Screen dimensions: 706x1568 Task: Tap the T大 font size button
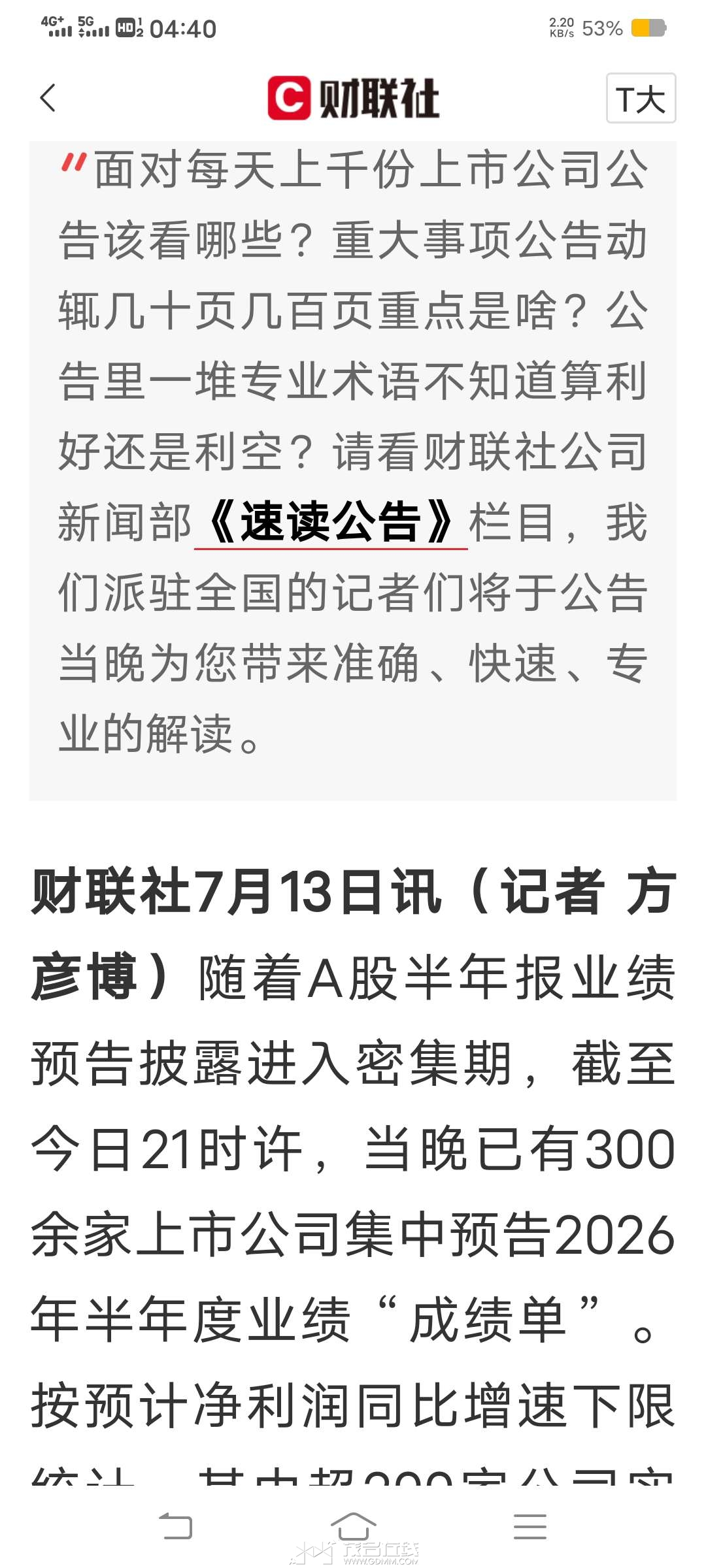tap(641, 98)
